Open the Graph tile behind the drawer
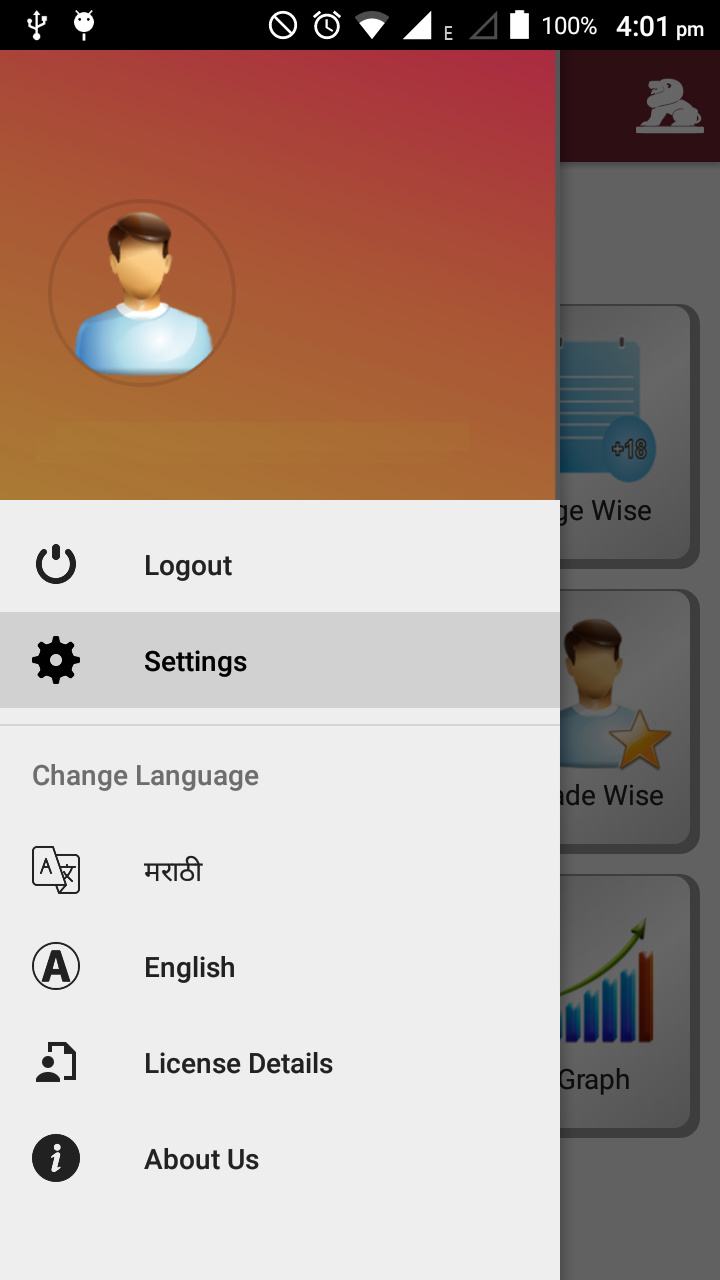The image size is (720, 1280). [x=628, y=1005]
